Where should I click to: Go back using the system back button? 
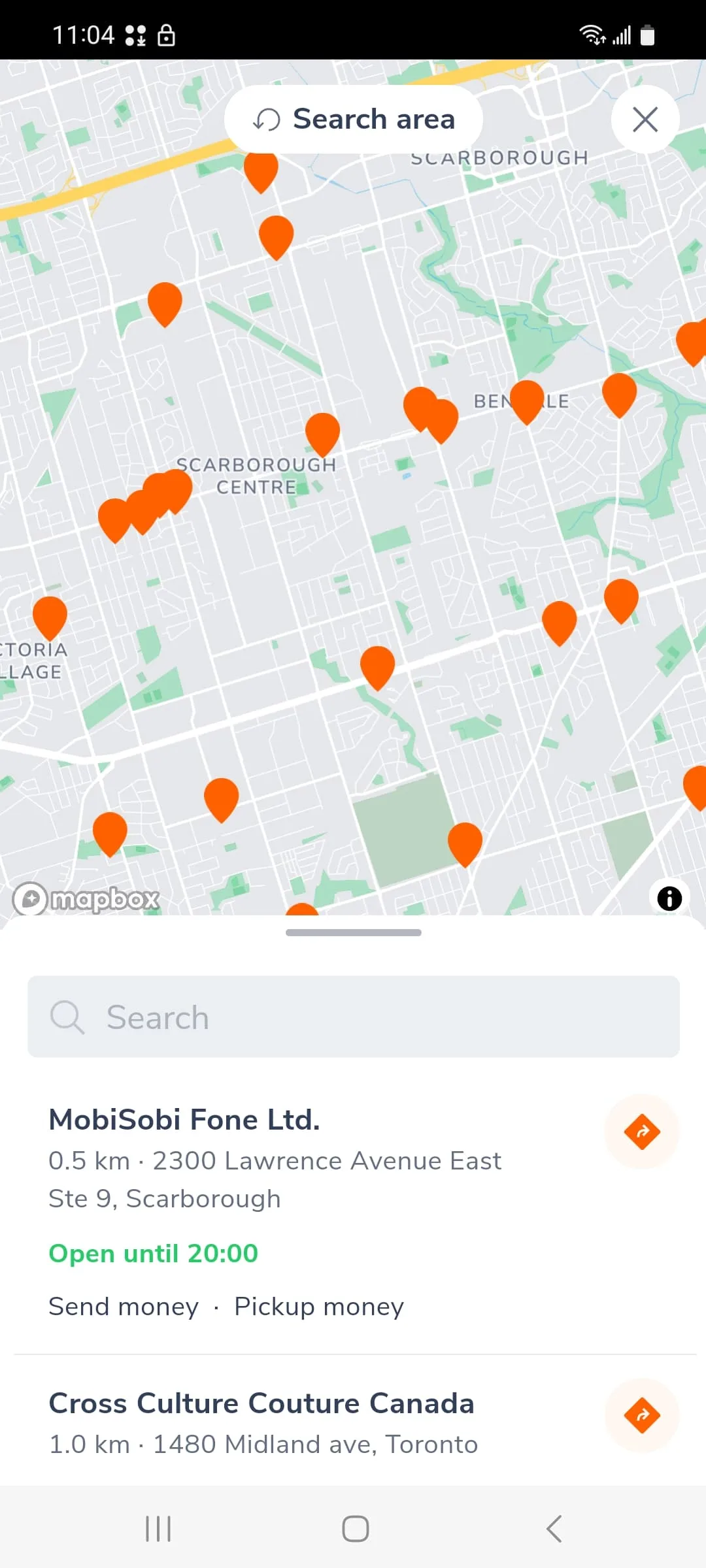554,1529
